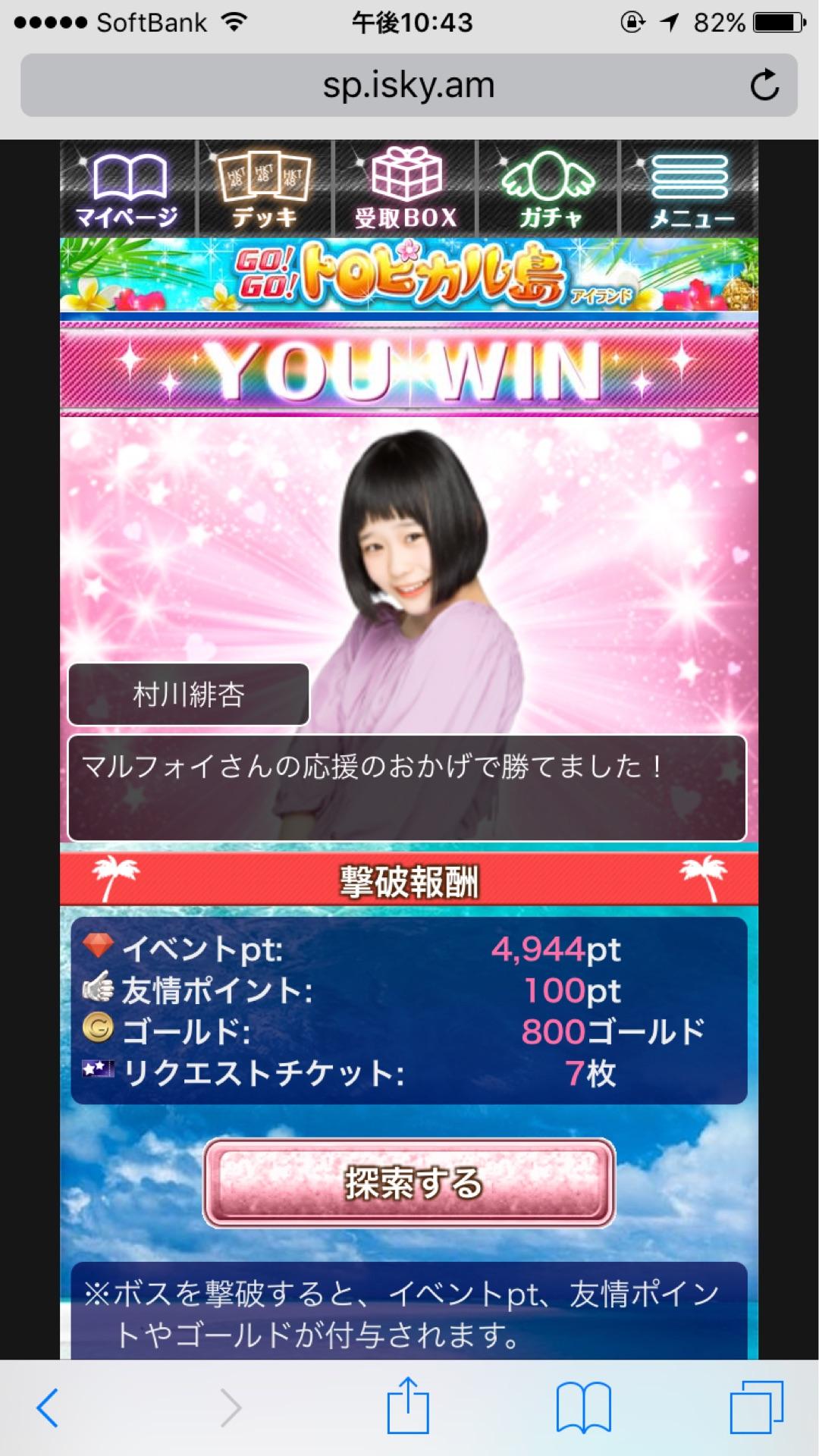
Task: Open the Safari share sheet
Action: coord(408,1406)
